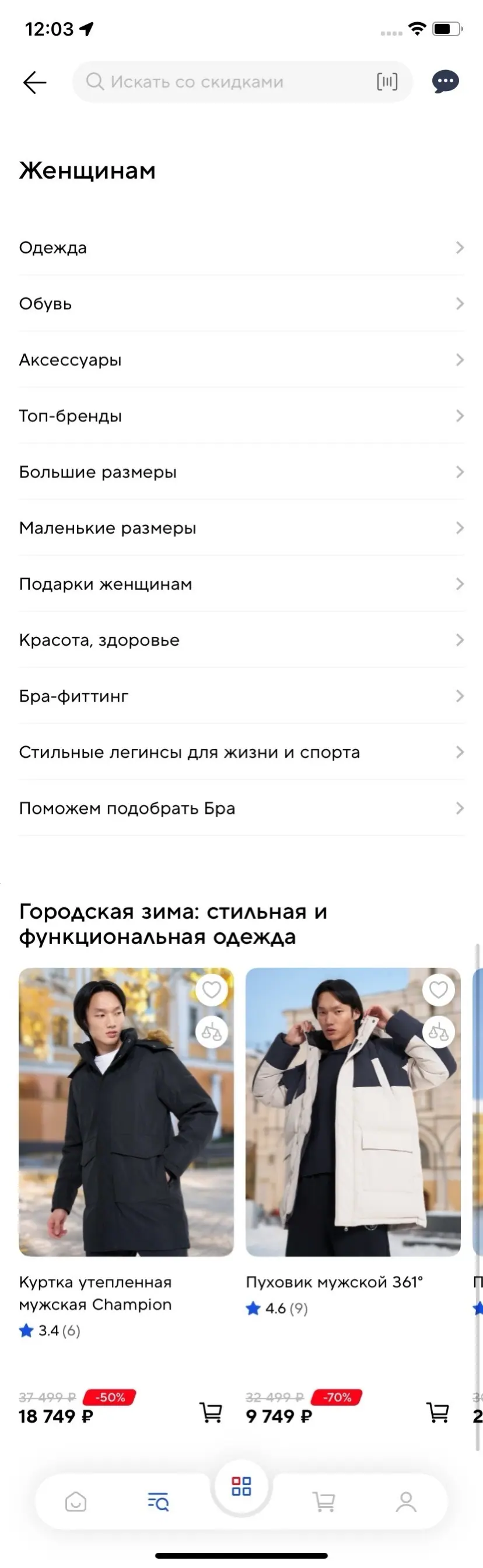Browse Большие размеры
The width and height of the screenshot is (483, 1568).
242,472
